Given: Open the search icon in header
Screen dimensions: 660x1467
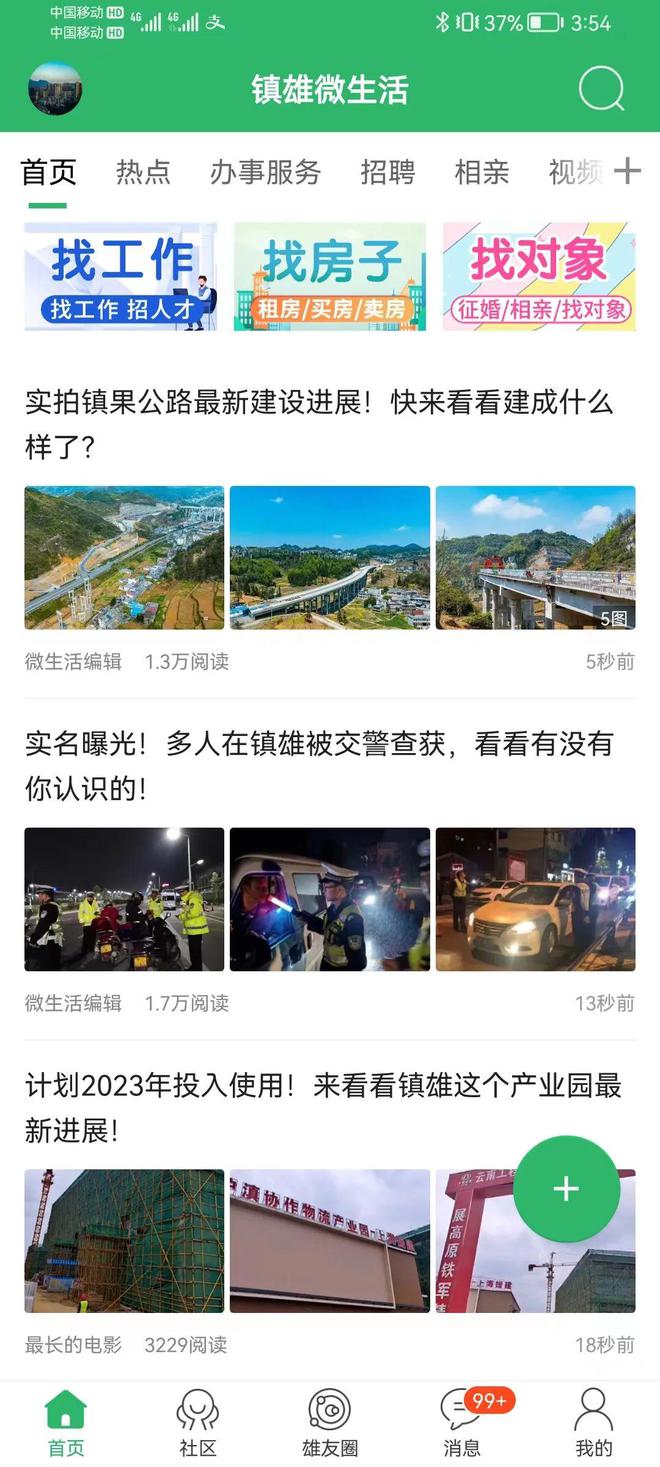Looking at the screenshot, I should (601, 90).
